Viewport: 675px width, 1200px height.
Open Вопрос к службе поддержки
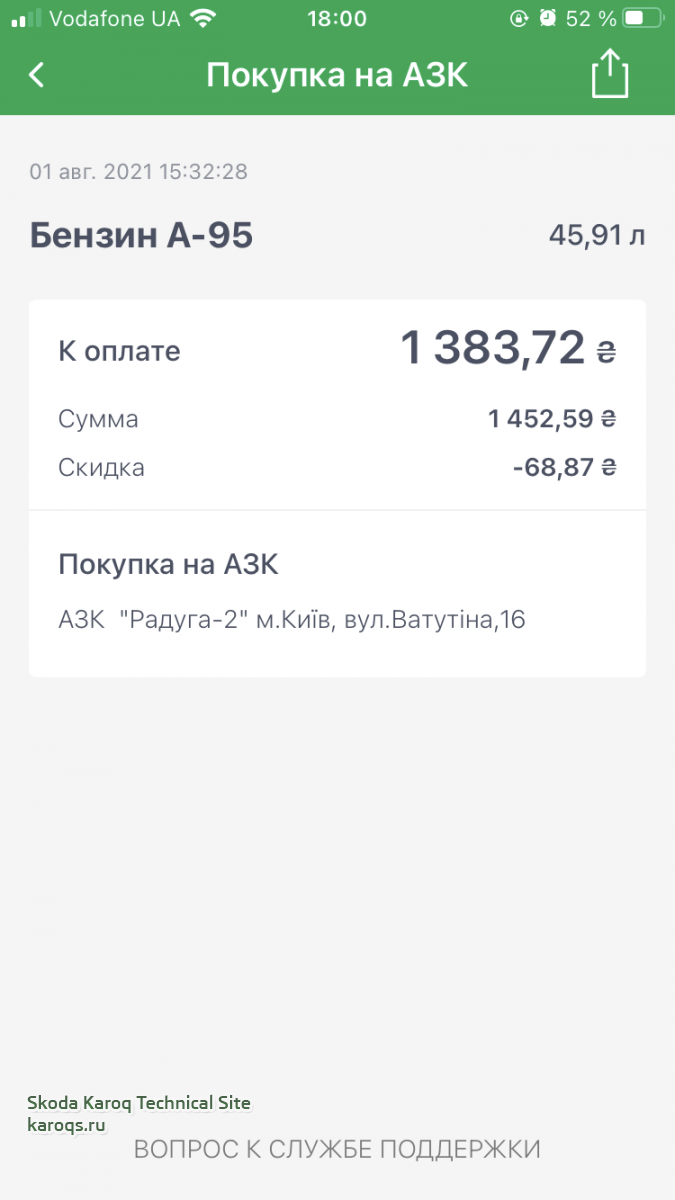[337, 1149]
